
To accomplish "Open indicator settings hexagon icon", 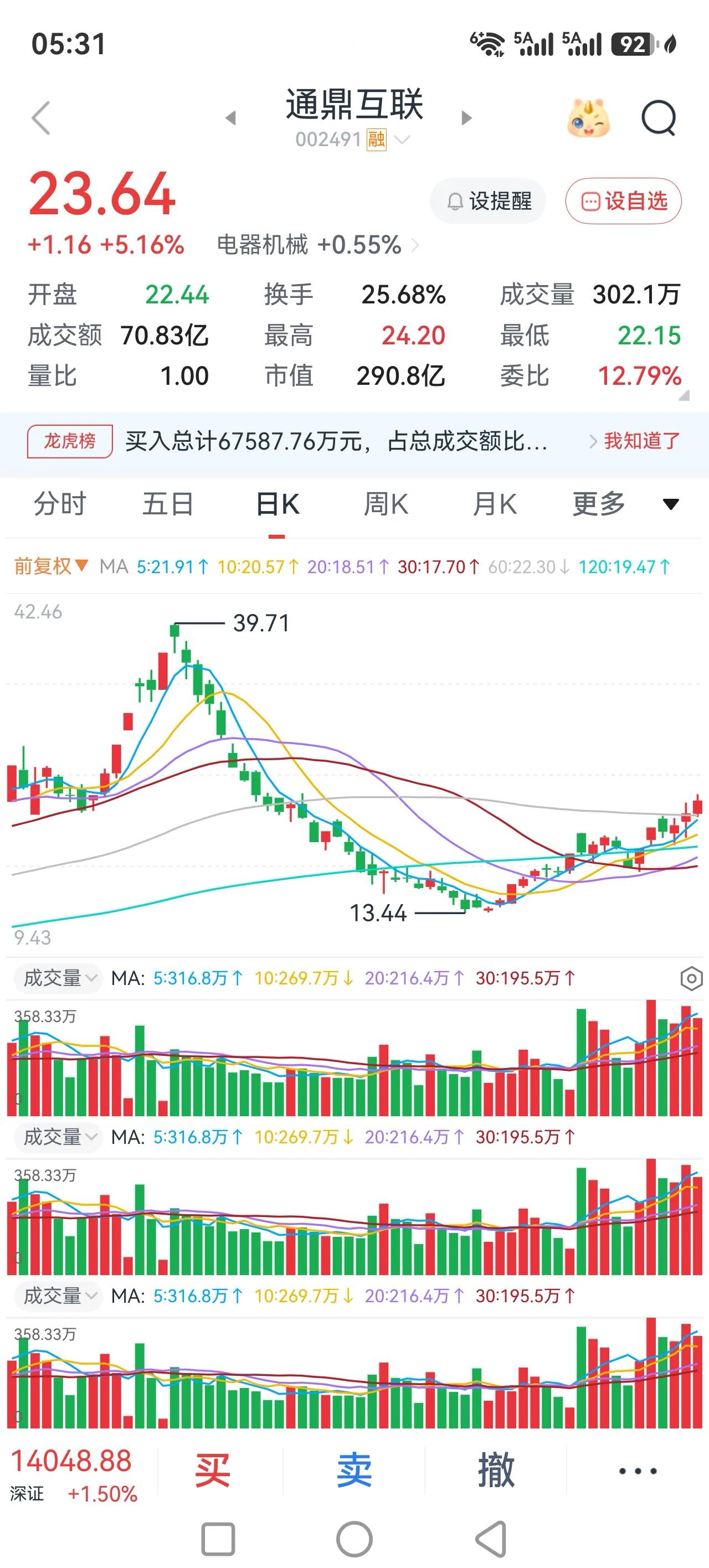I will 691,979.
